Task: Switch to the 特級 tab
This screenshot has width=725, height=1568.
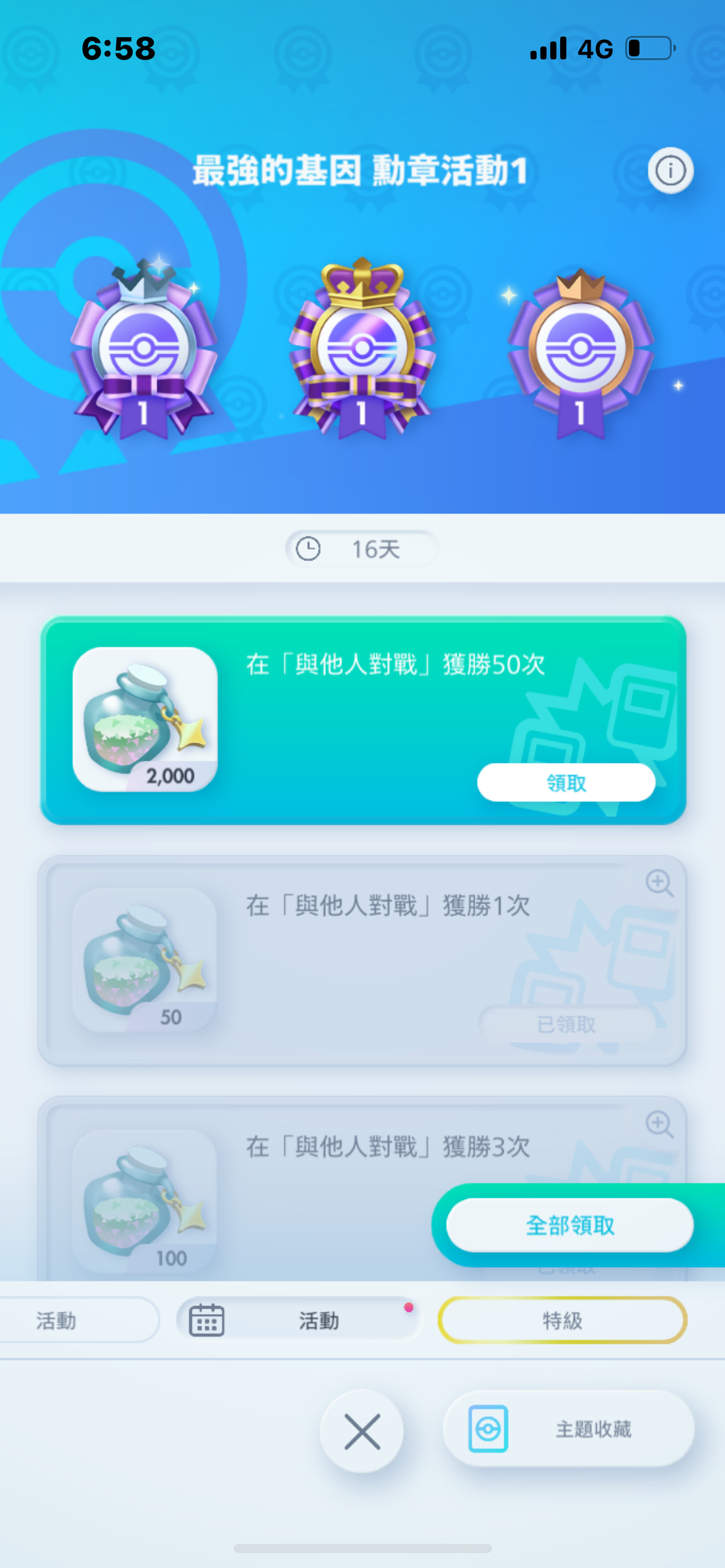Action: pos(562,1321)
